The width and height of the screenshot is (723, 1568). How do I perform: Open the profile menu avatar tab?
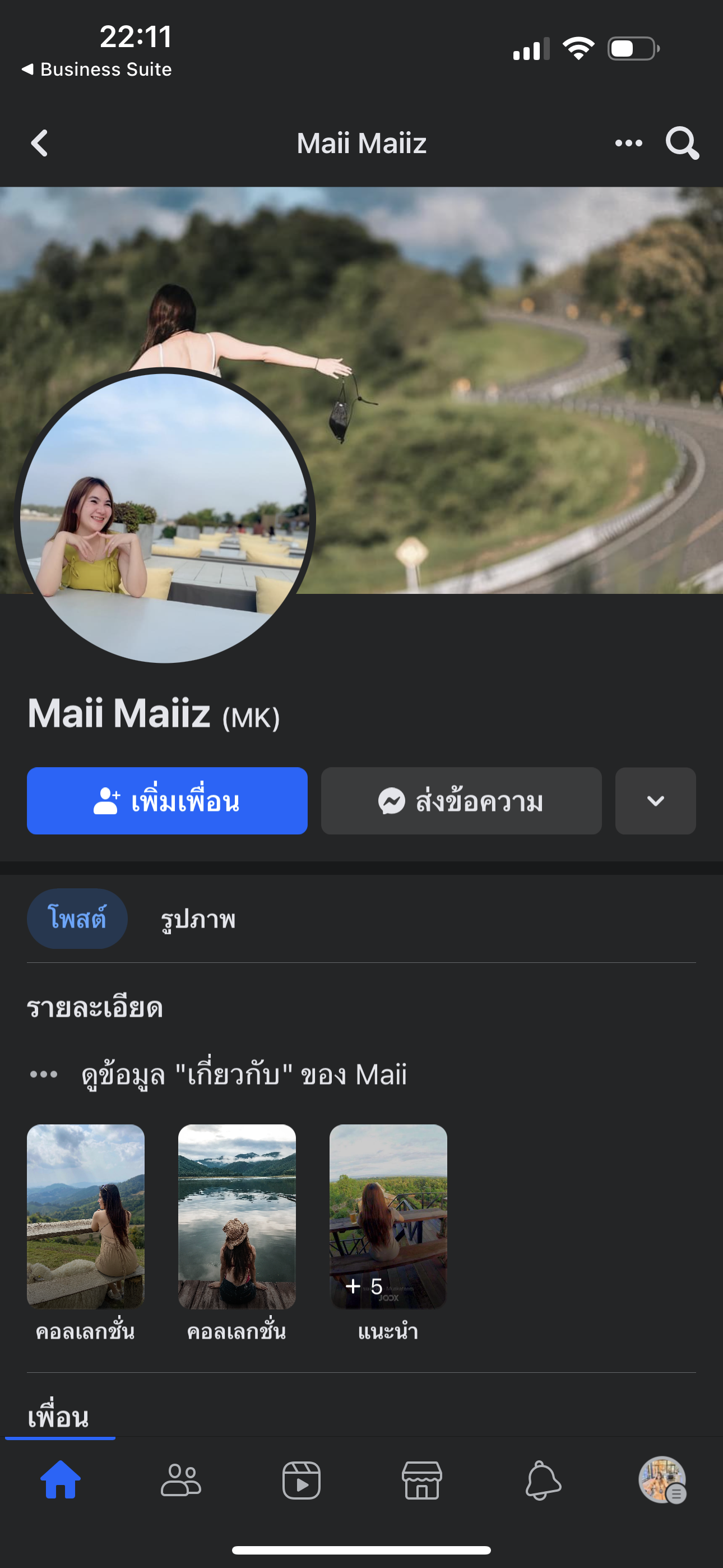pos(662,1480)
